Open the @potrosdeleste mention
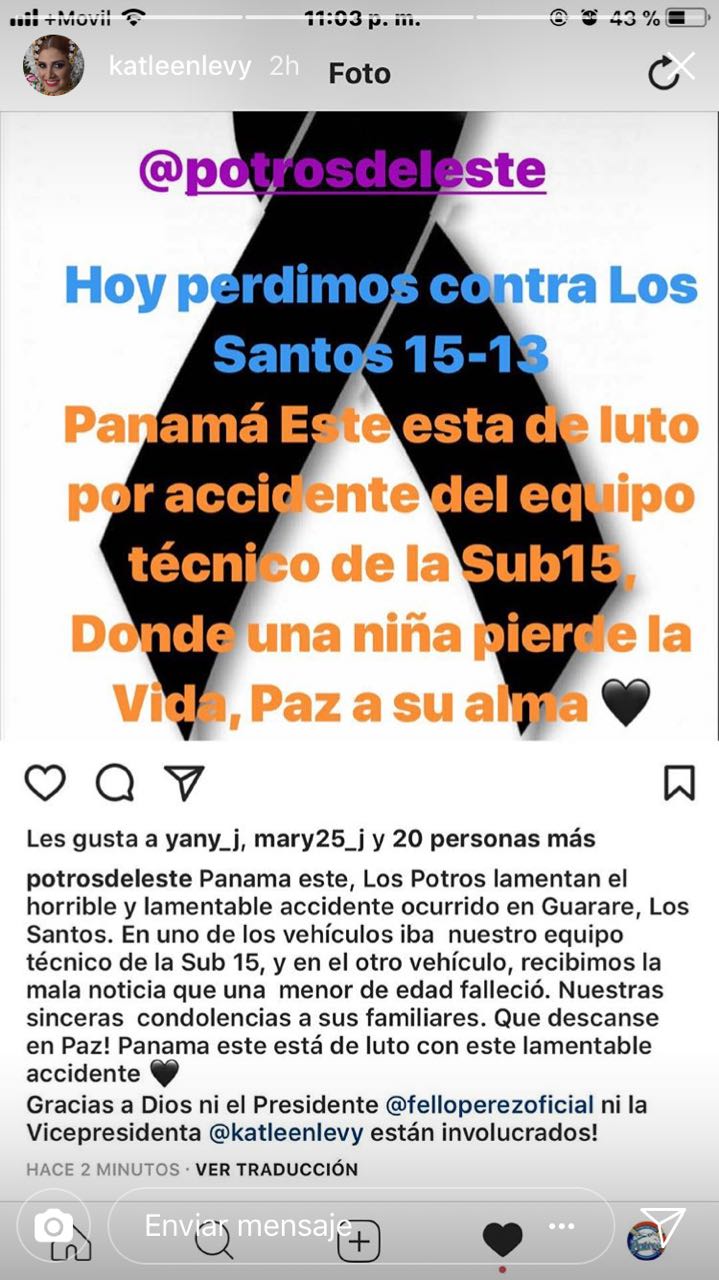Image resolution: width=719 pixels, height=1280 pixels. [342, 171]
